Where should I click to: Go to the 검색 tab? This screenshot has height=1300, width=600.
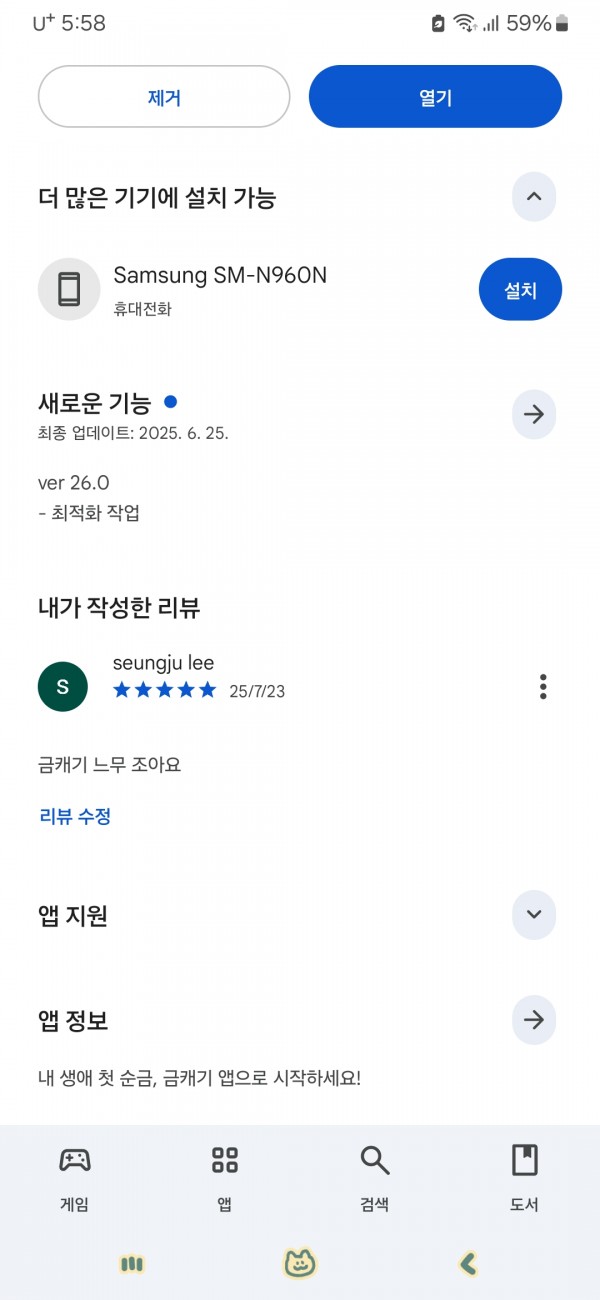(375, 1178)
